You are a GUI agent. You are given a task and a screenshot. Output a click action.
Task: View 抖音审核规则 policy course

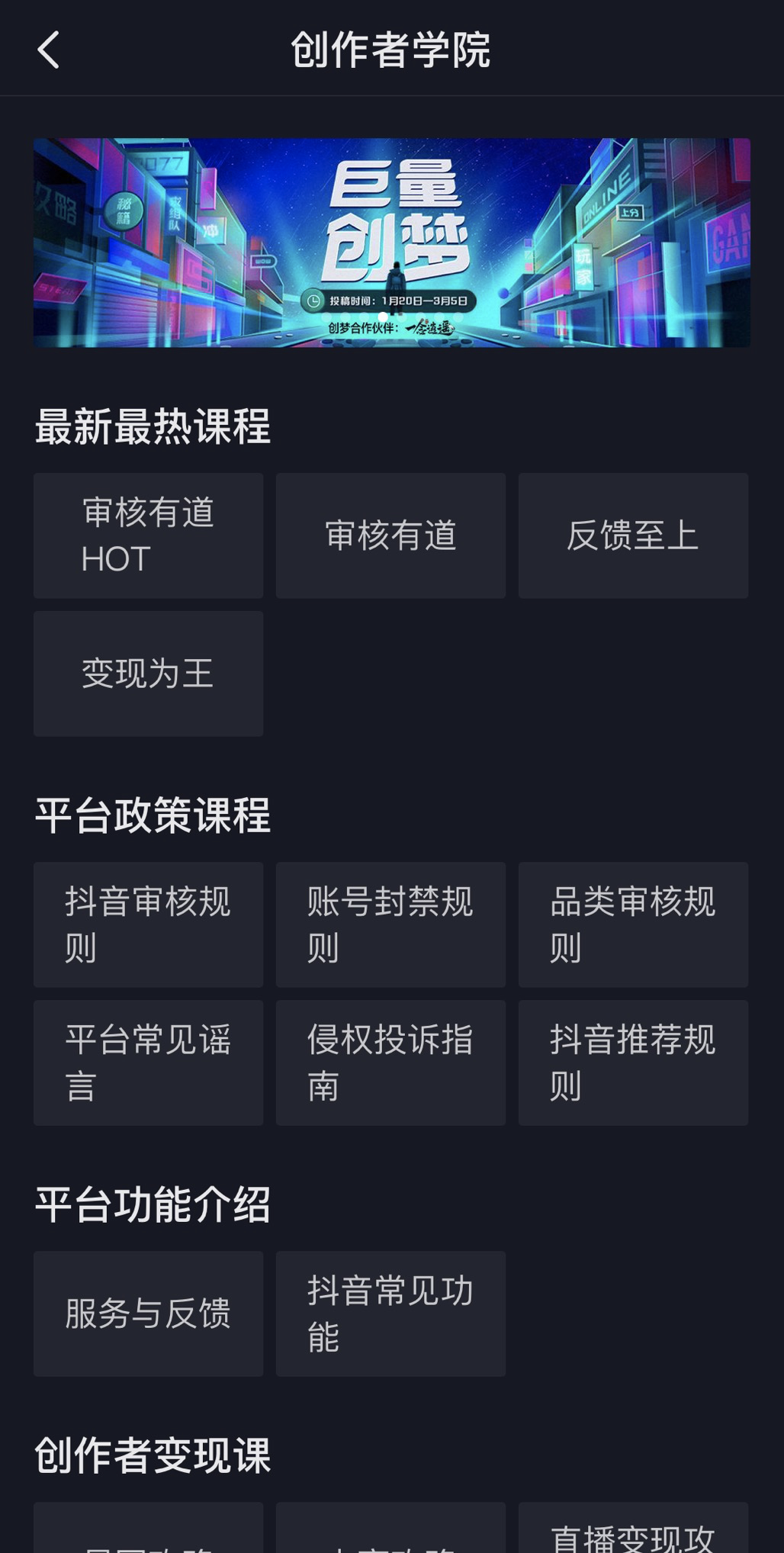tap(148, 924)
